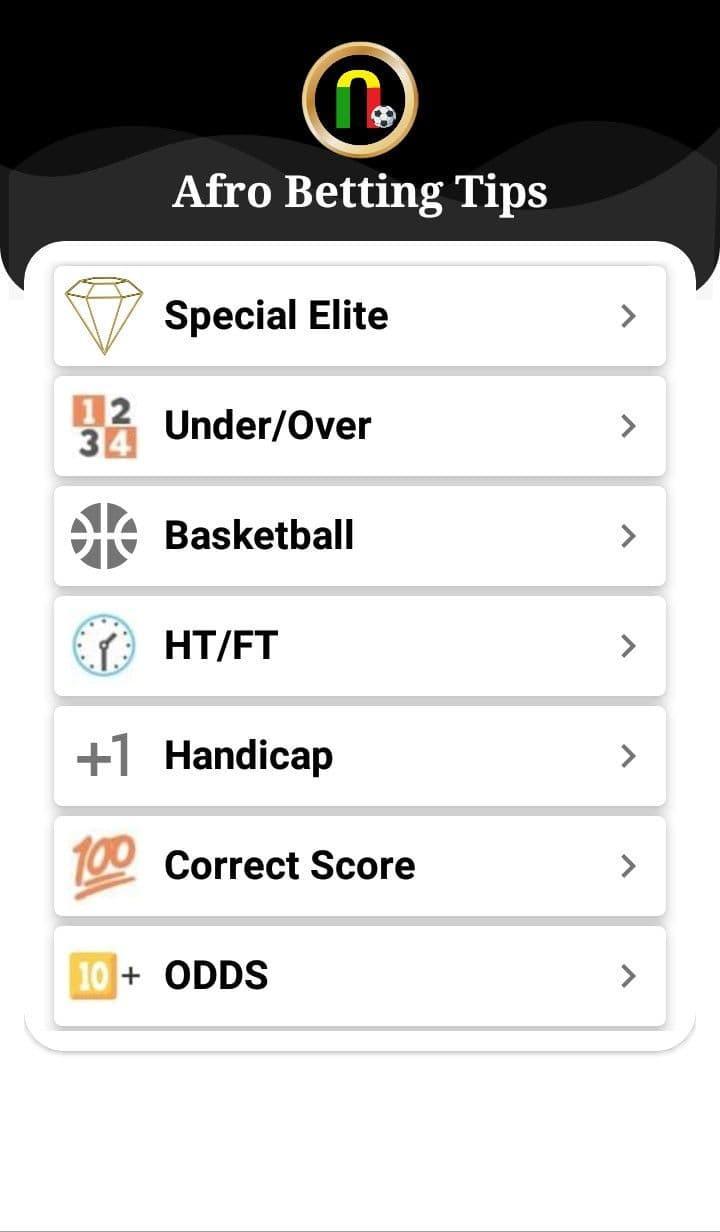The height and width of the screenshot is (1232, 720).
Task: Open the Basketball tips section
Action: pos(360,535)
